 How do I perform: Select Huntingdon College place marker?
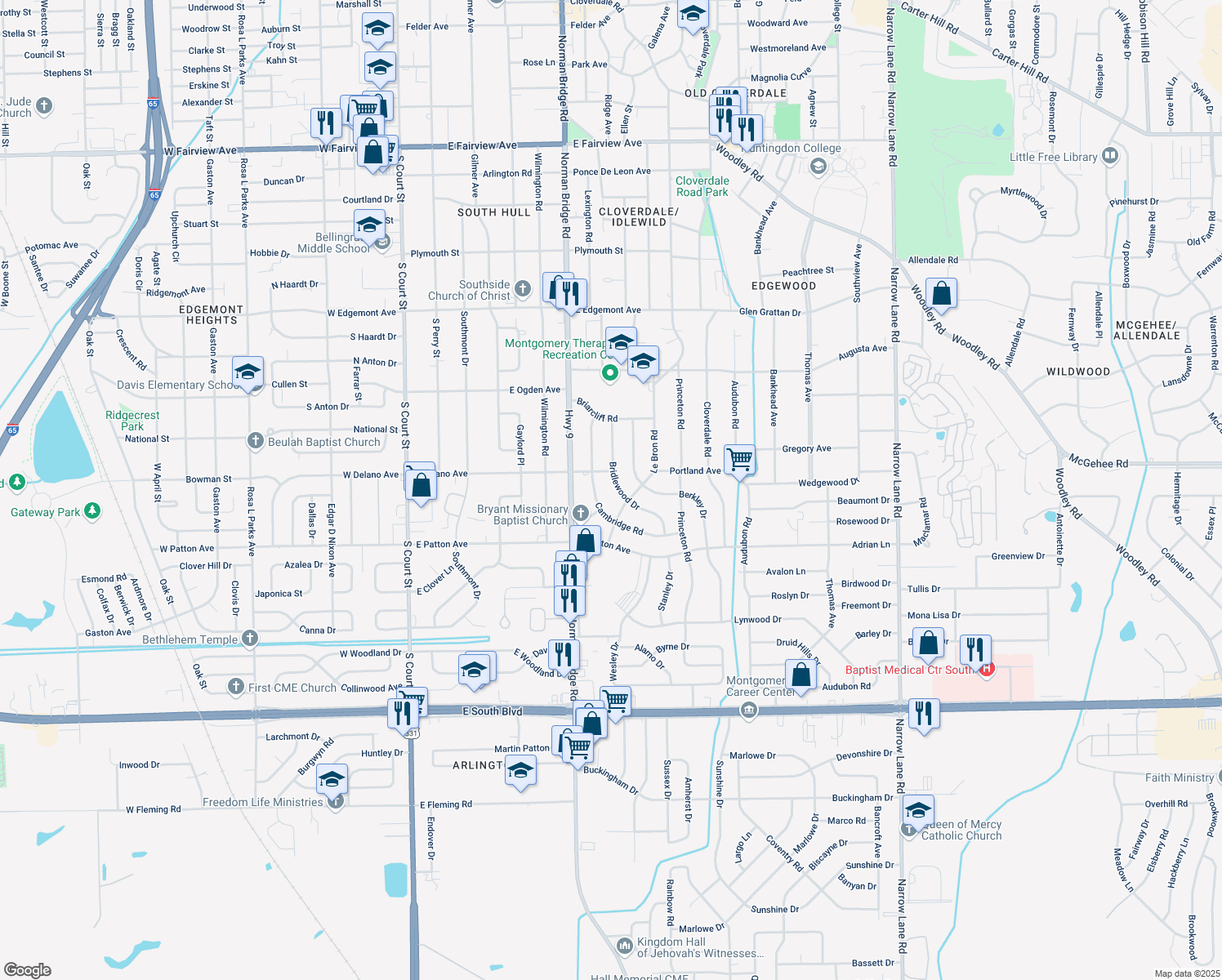pos(818,167)
